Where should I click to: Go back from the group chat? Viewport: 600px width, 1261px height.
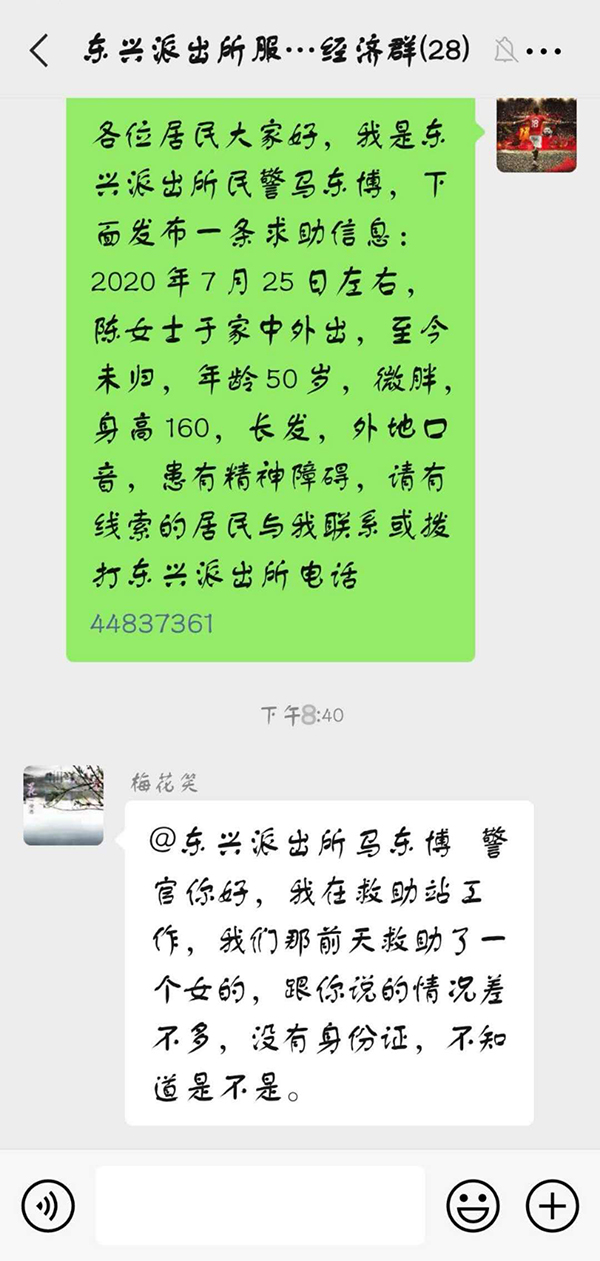(x=38, y=50)
